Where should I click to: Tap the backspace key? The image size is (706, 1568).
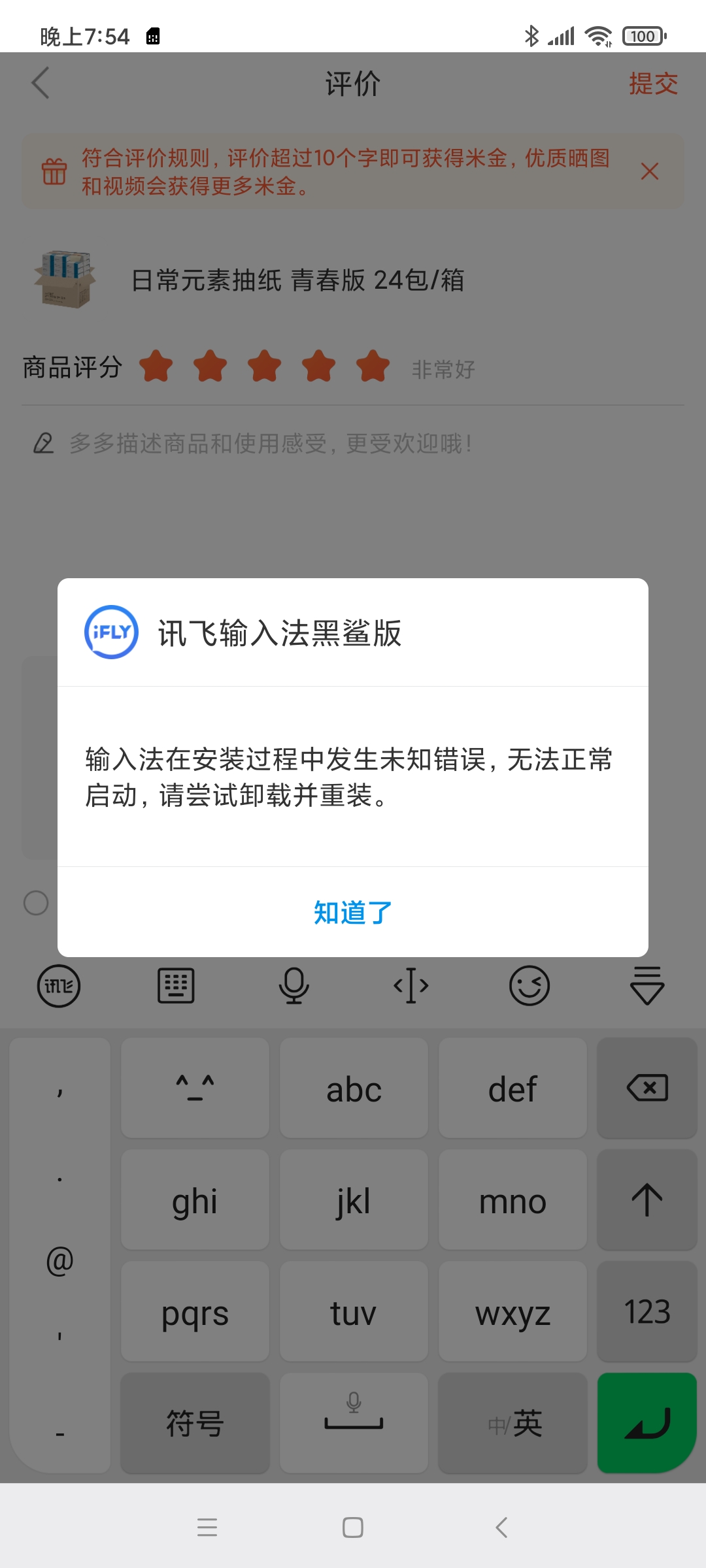[x=647, y=1088]
